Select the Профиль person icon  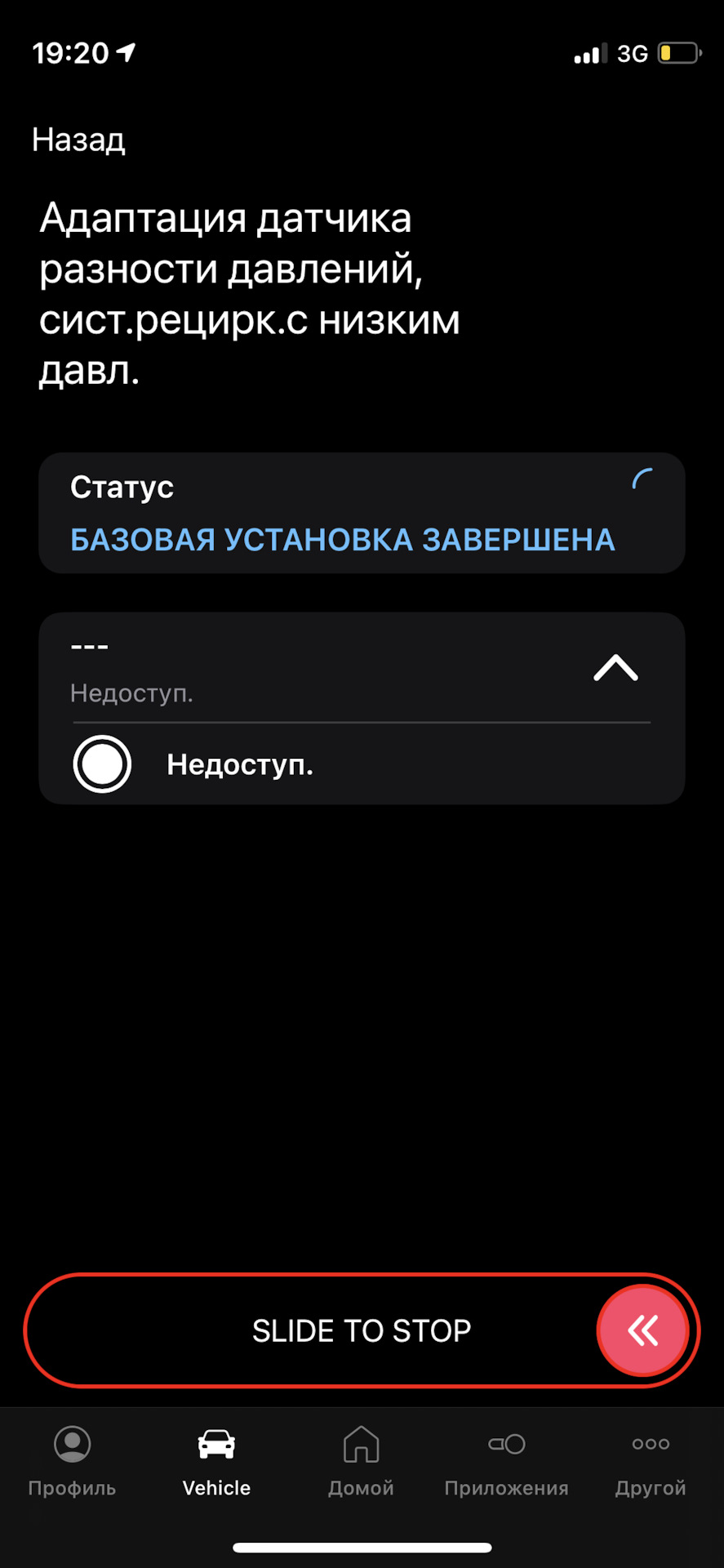point(71,1443)
